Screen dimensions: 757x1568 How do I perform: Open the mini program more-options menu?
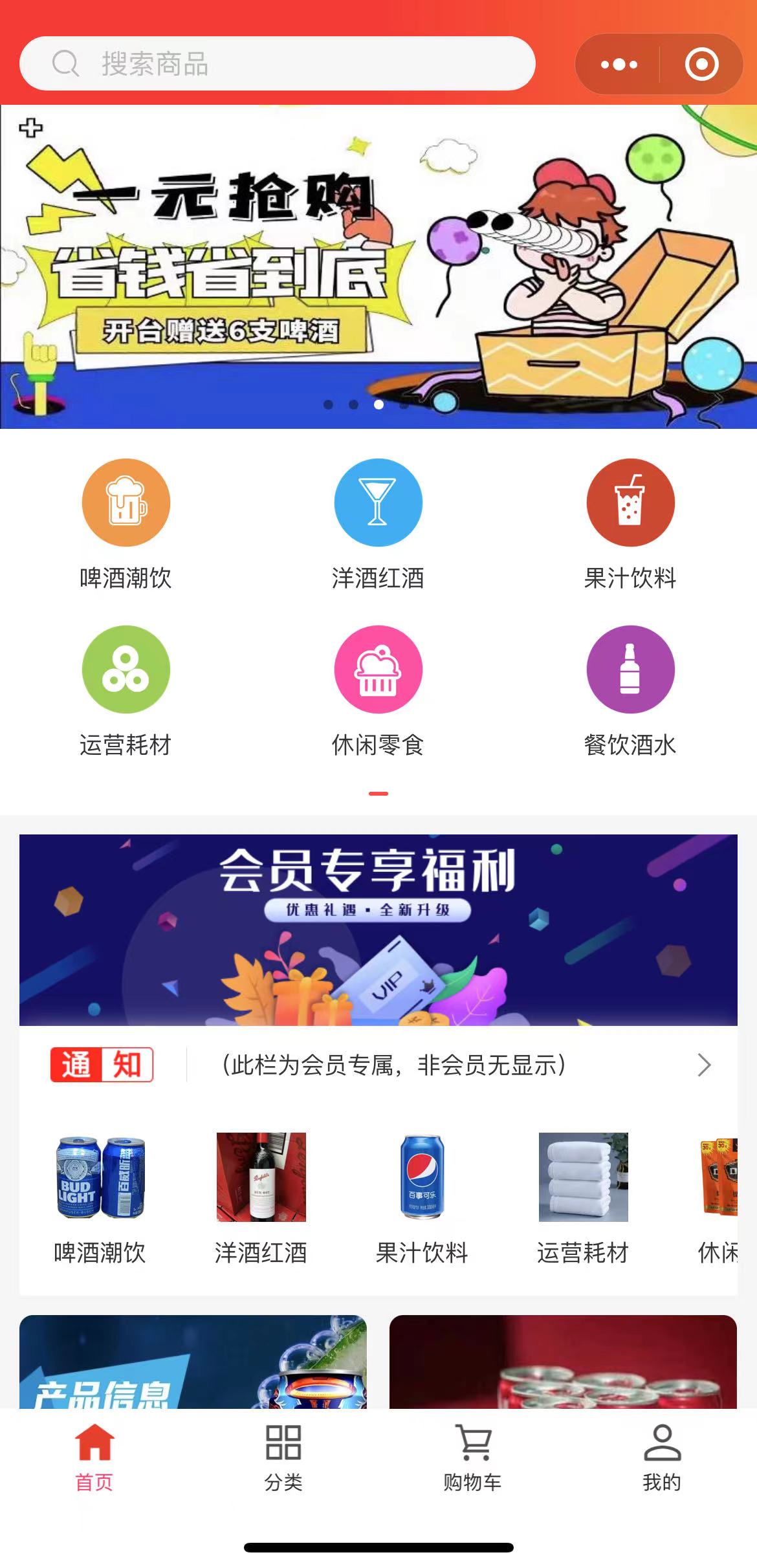[x=619, y=64]
